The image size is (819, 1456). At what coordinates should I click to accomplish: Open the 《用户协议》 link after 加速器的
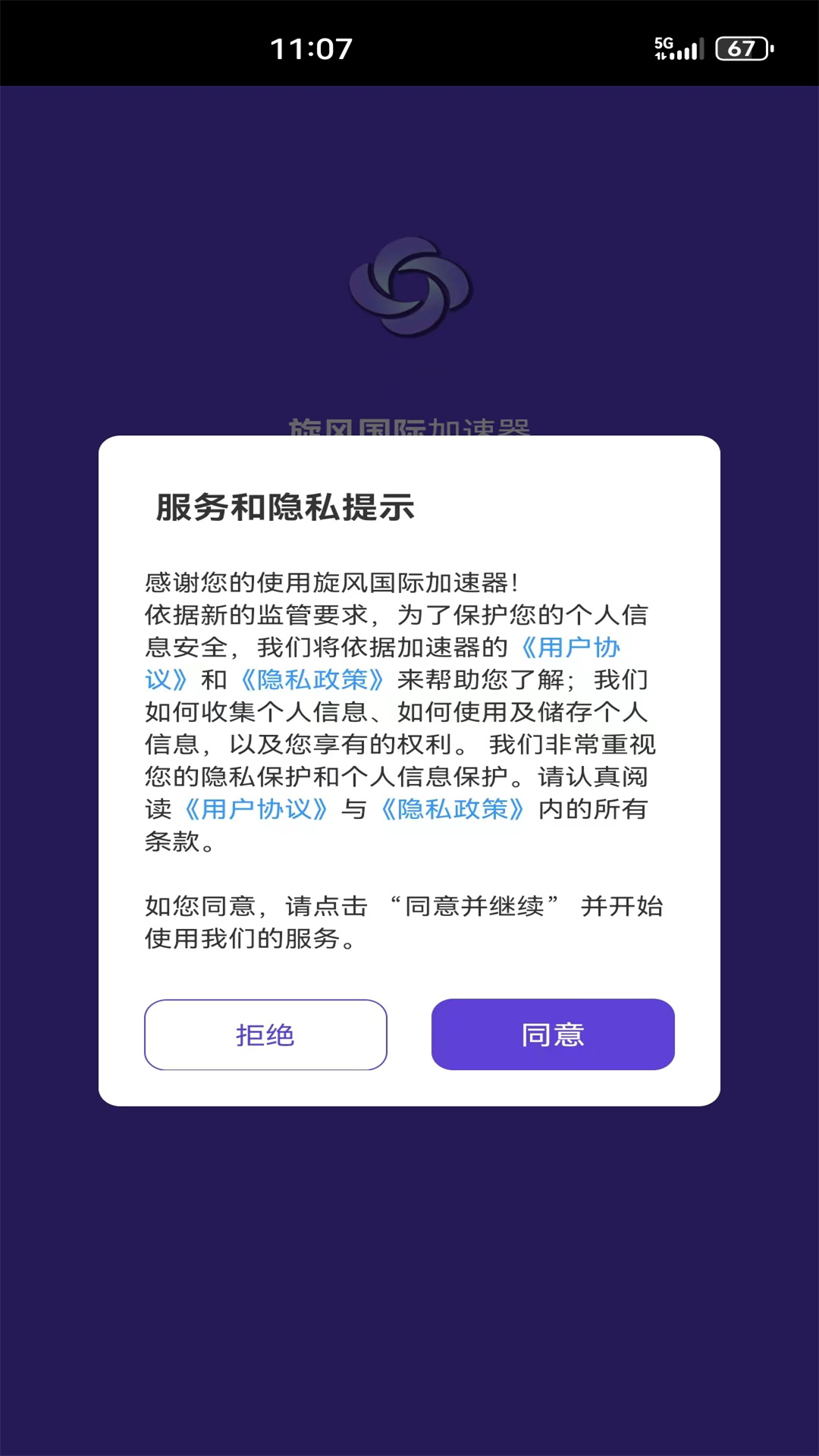[570, 648]
